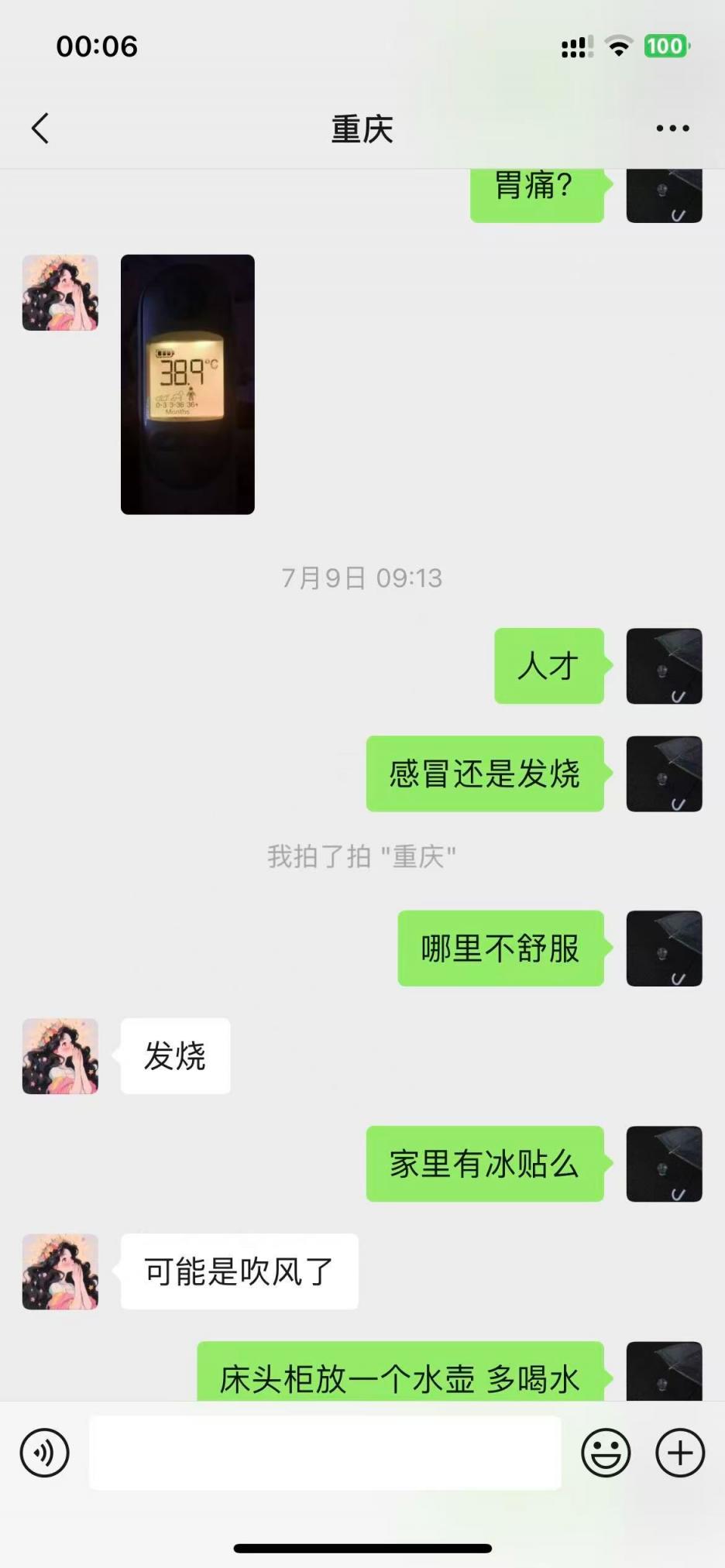
Task: Focus the message text field
Action: (325, 1453)
